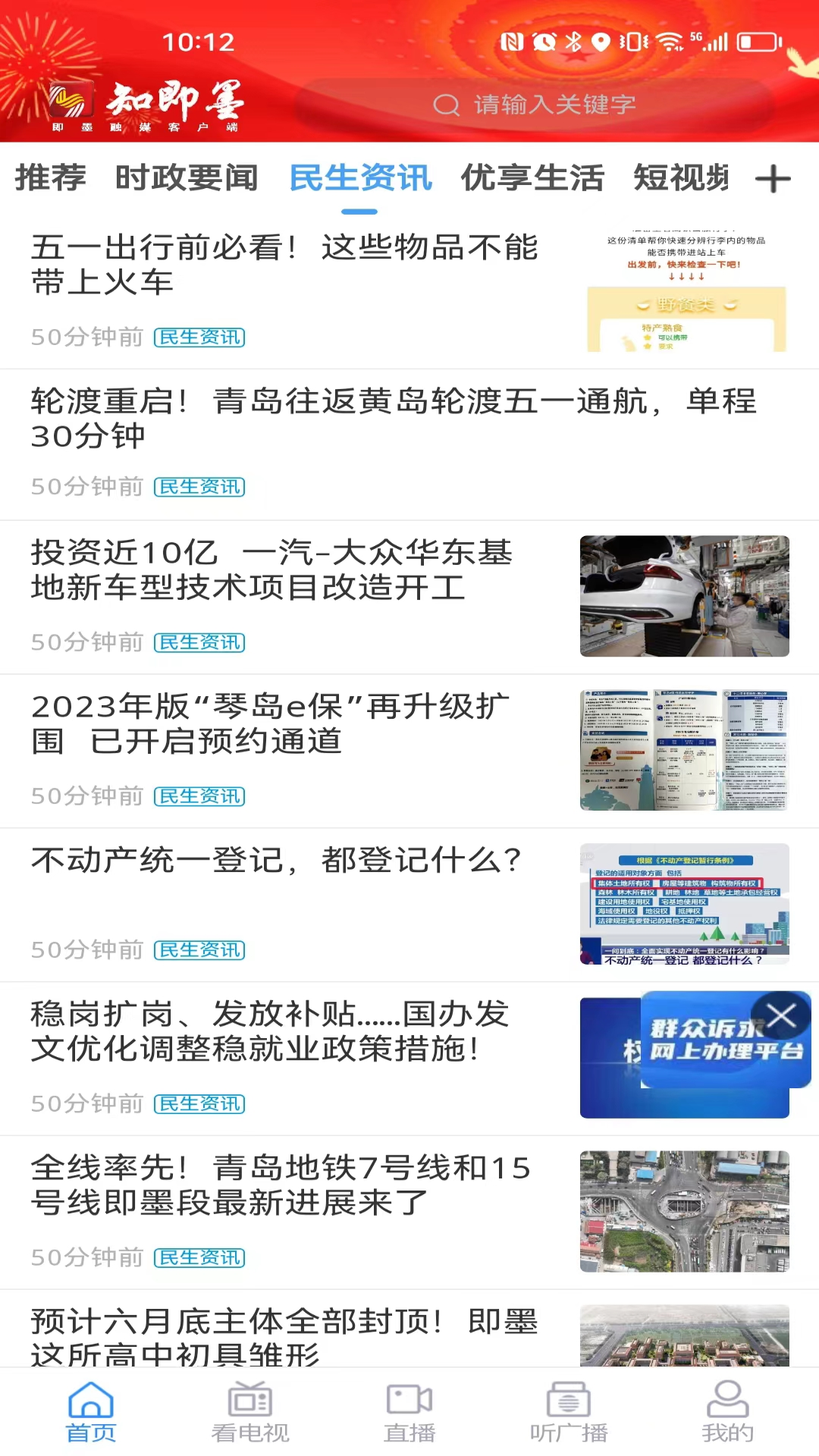
Task: Switch to the 直播 tab
Action: click(x=409, y=1412)
